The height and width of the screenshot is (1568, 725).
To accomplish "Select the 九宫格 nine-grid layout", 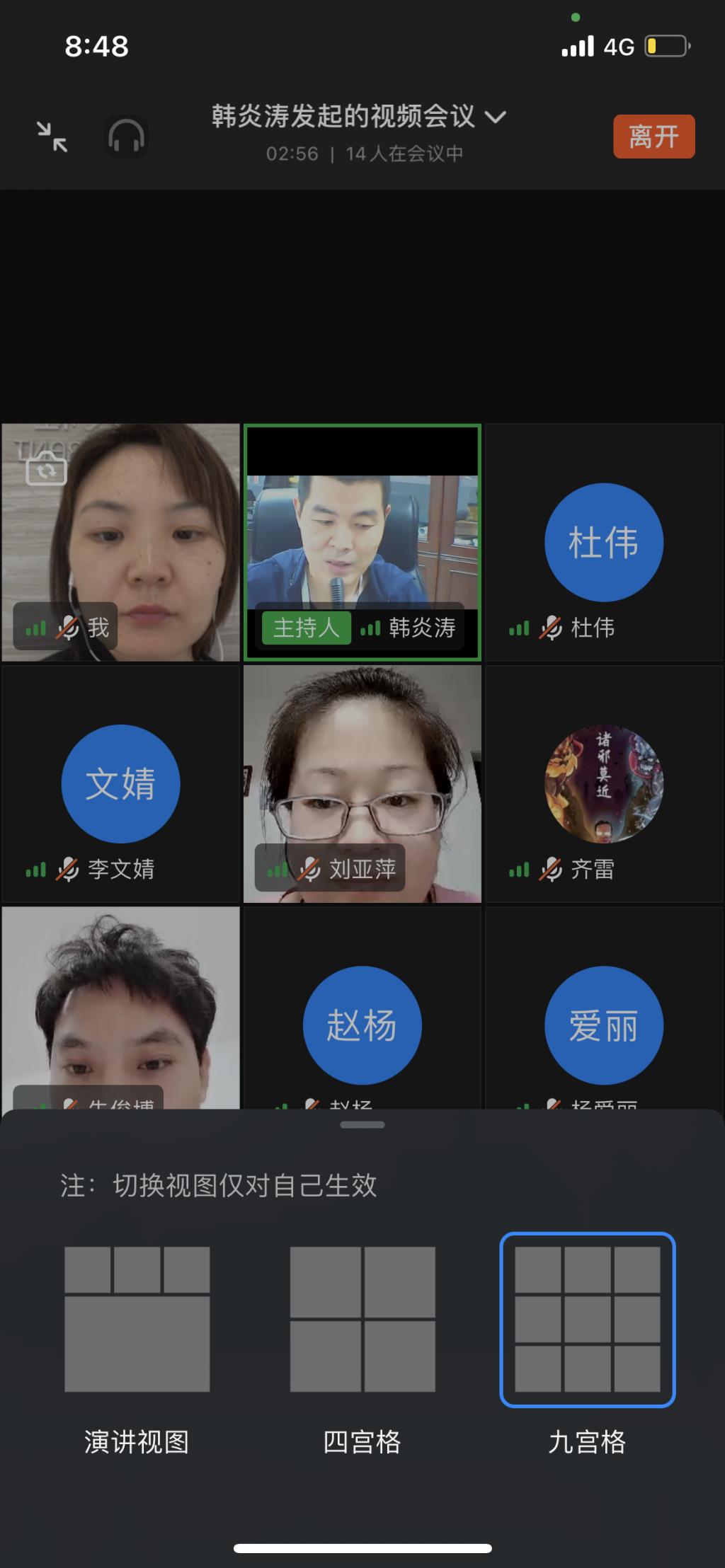I will pyautogui.click(x=588, y=1320).
